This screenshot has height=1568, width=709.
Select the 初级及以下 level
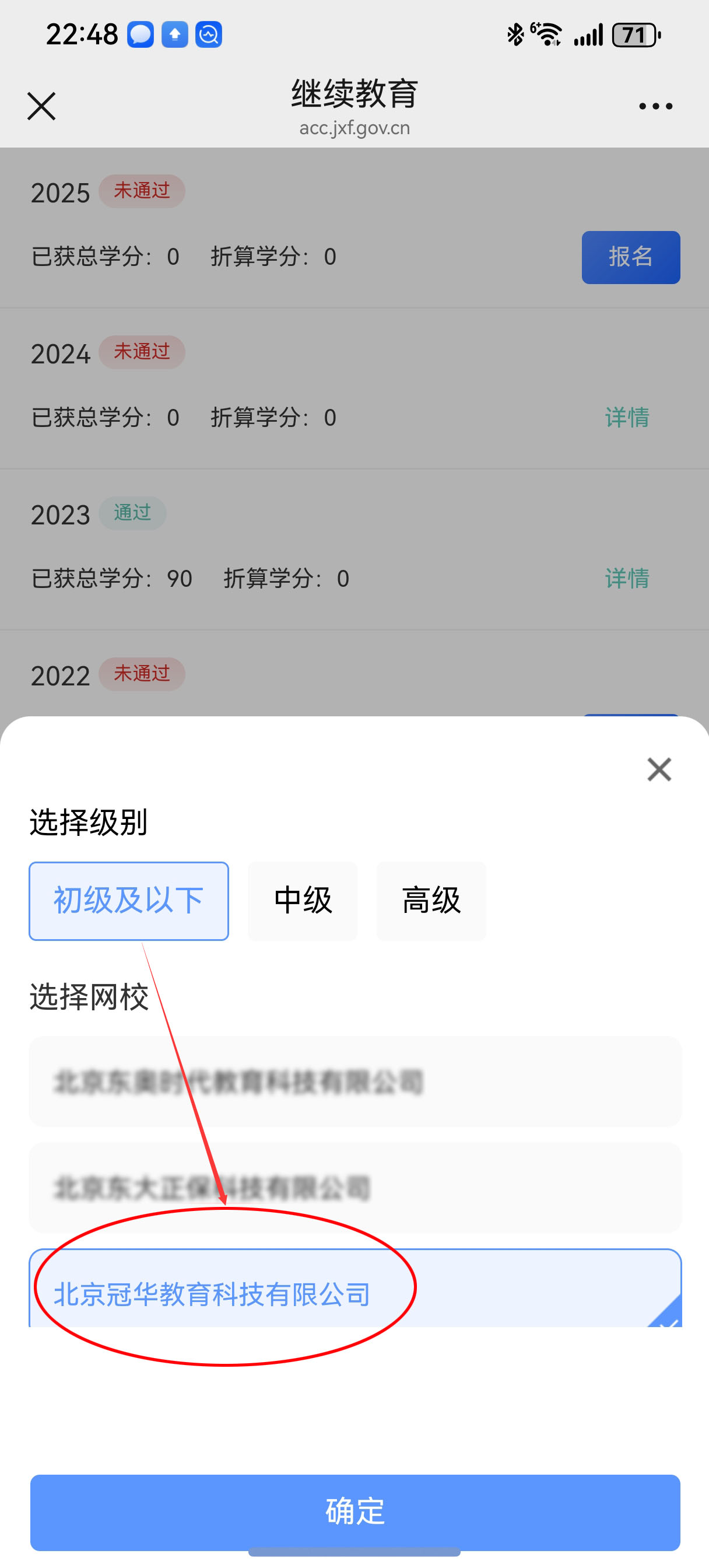[x=129, y=901]
